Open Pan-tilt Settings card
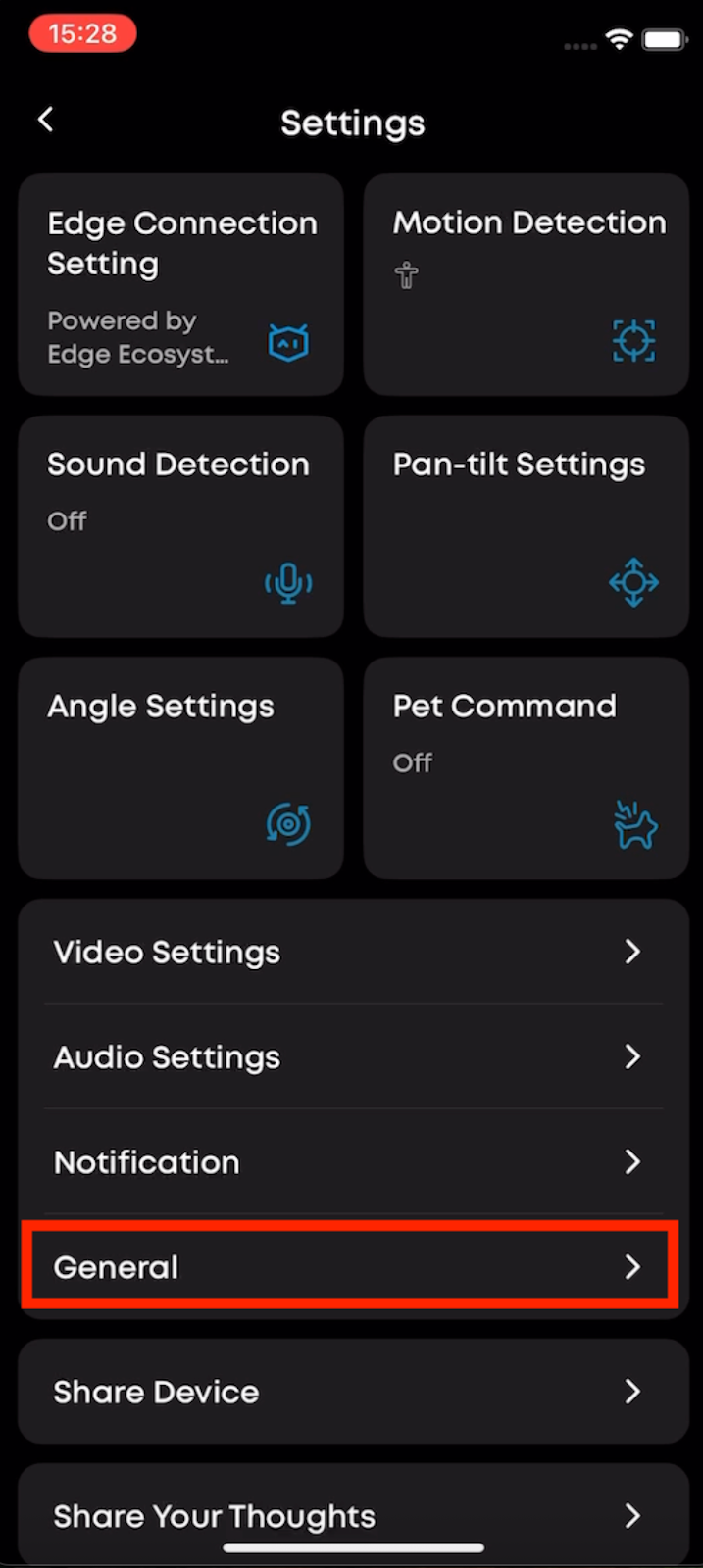 527,526
